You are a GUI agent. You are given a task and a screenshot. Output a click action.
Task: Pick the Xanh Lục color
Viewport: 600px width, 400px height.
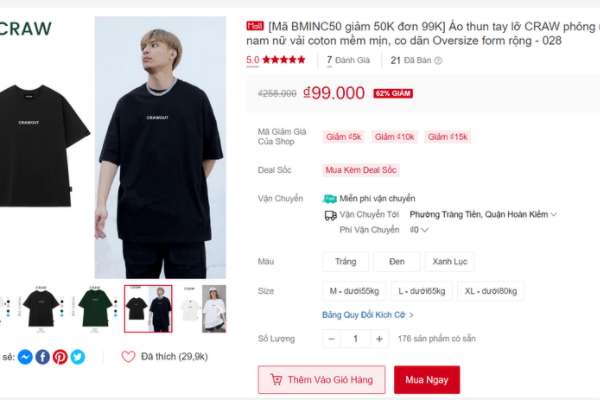[x=450, y=261]
